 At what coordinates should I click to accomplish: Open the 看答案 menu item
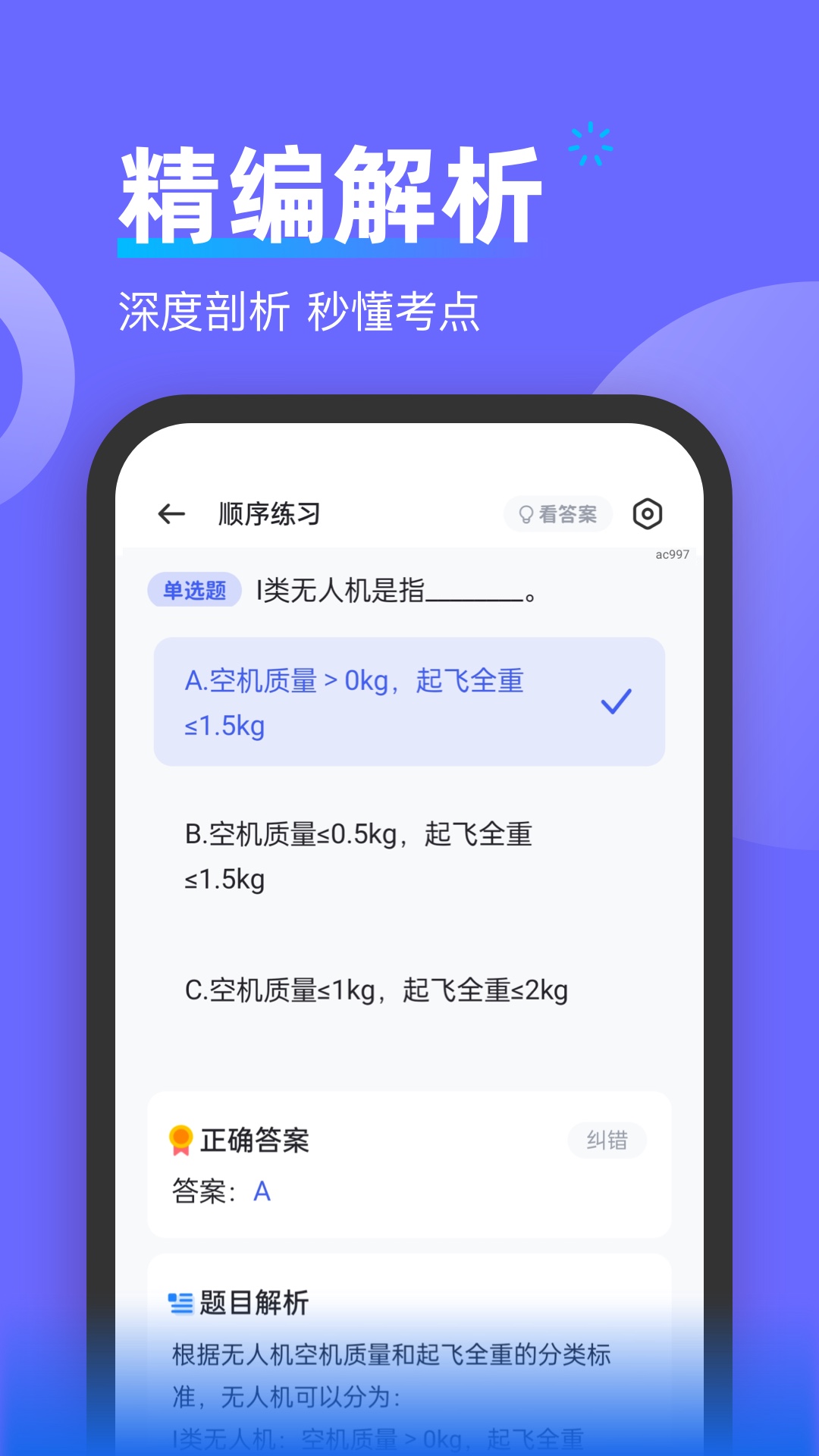(x=557, y=513)
